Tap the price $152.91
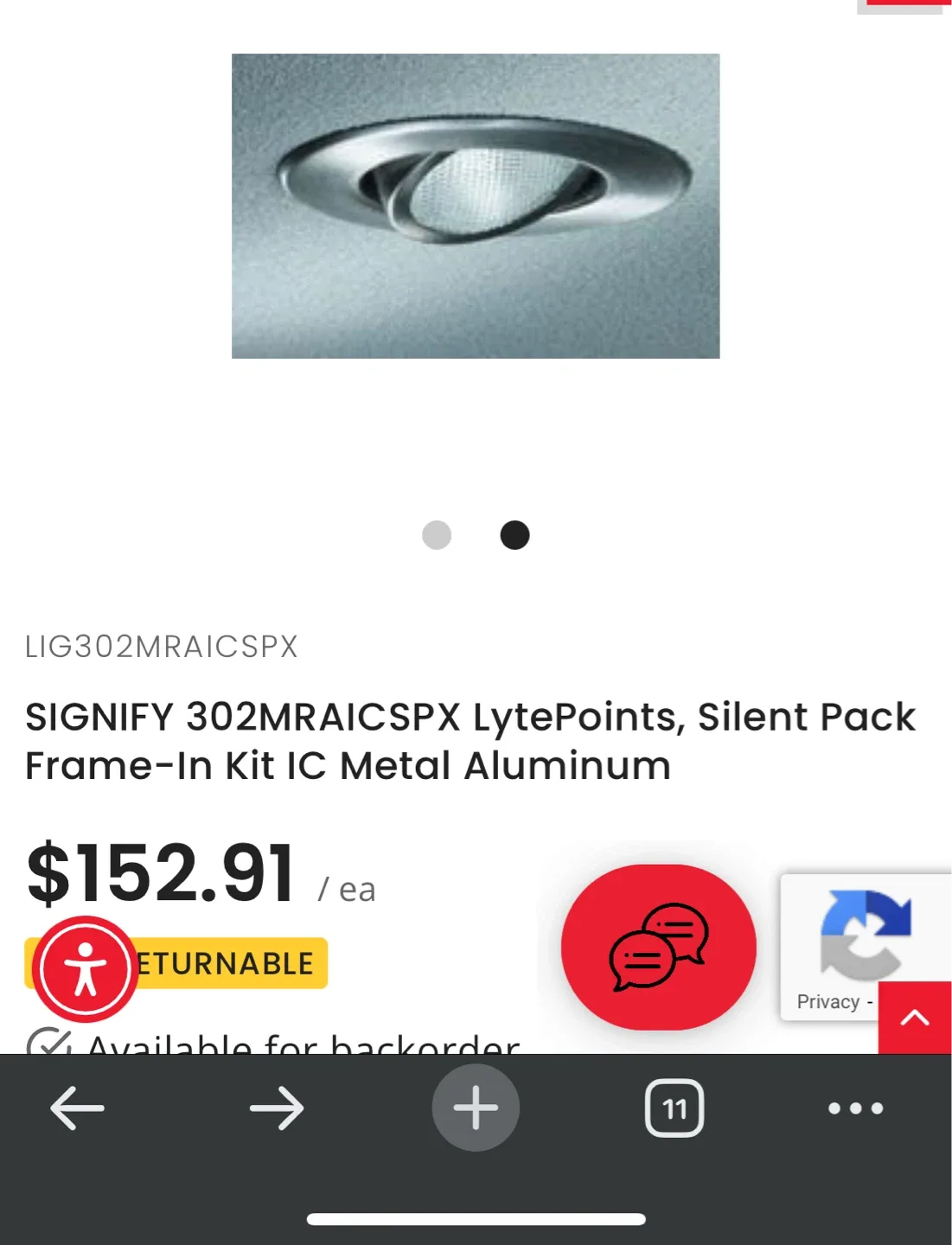Viewport: 952px width, 1245px height. (x=160, y=875)
